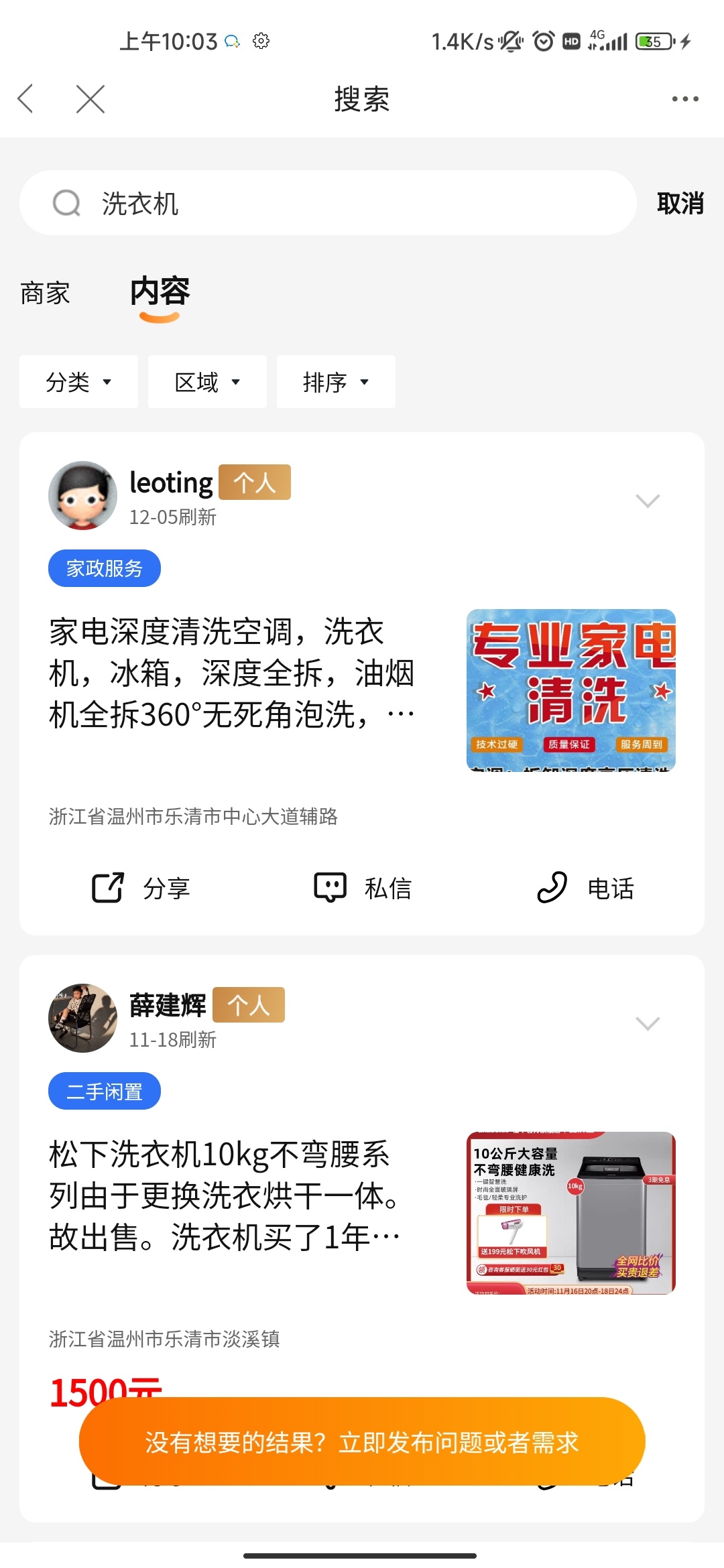This screenshot has width=724, height=1568.
Task: Cancel the search with 取消
Action: pos(680,203)
